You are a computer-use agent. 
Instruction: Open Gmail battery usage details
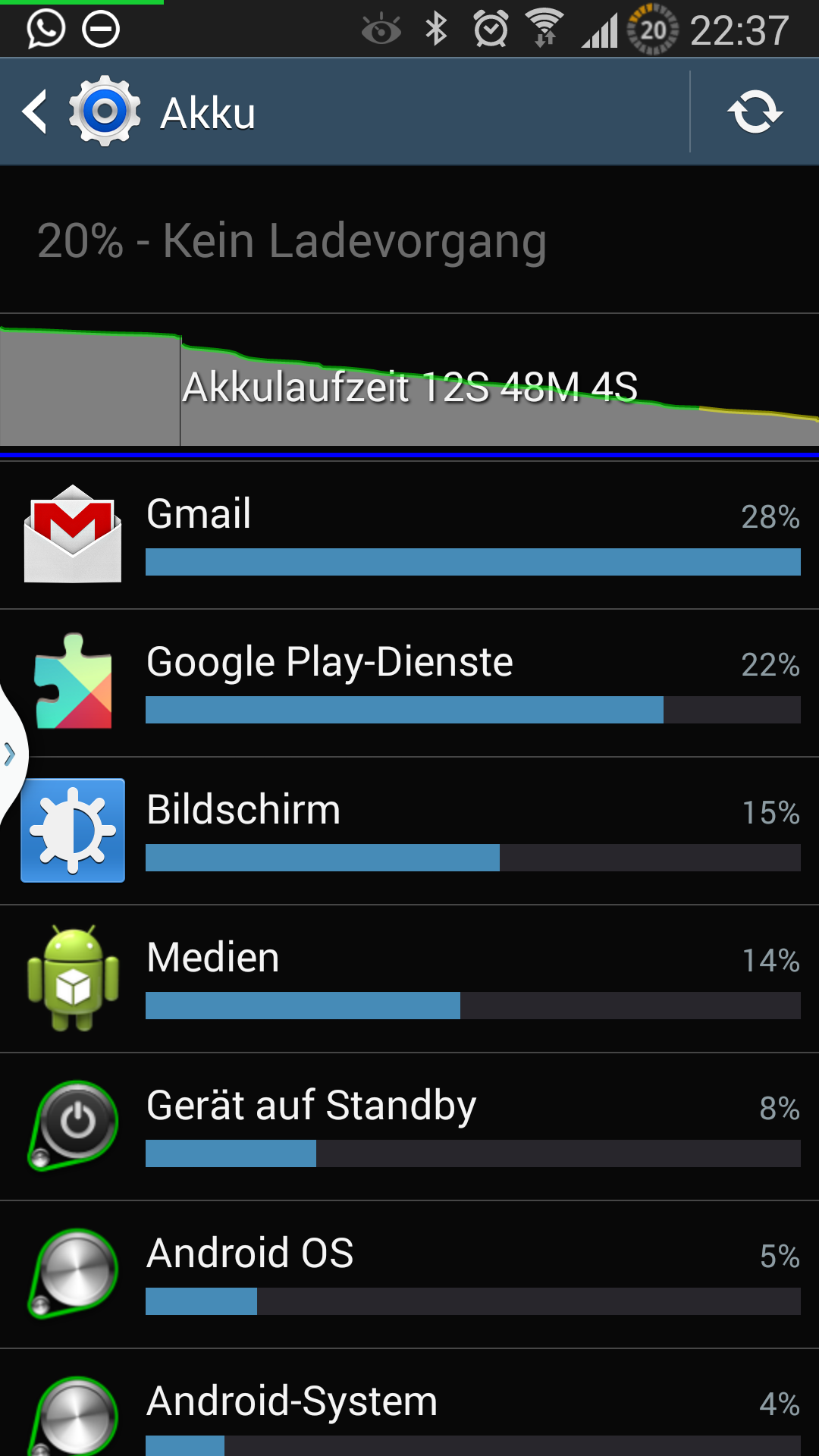(409, 535)
